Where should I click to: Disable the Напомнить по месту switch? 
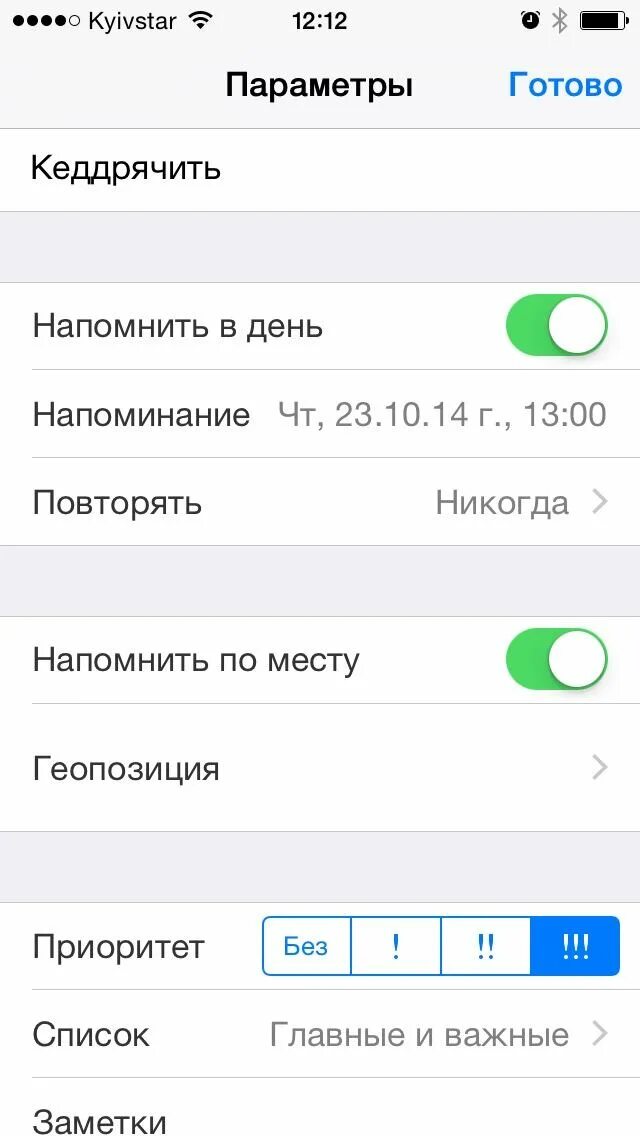[x=556, y=659]
